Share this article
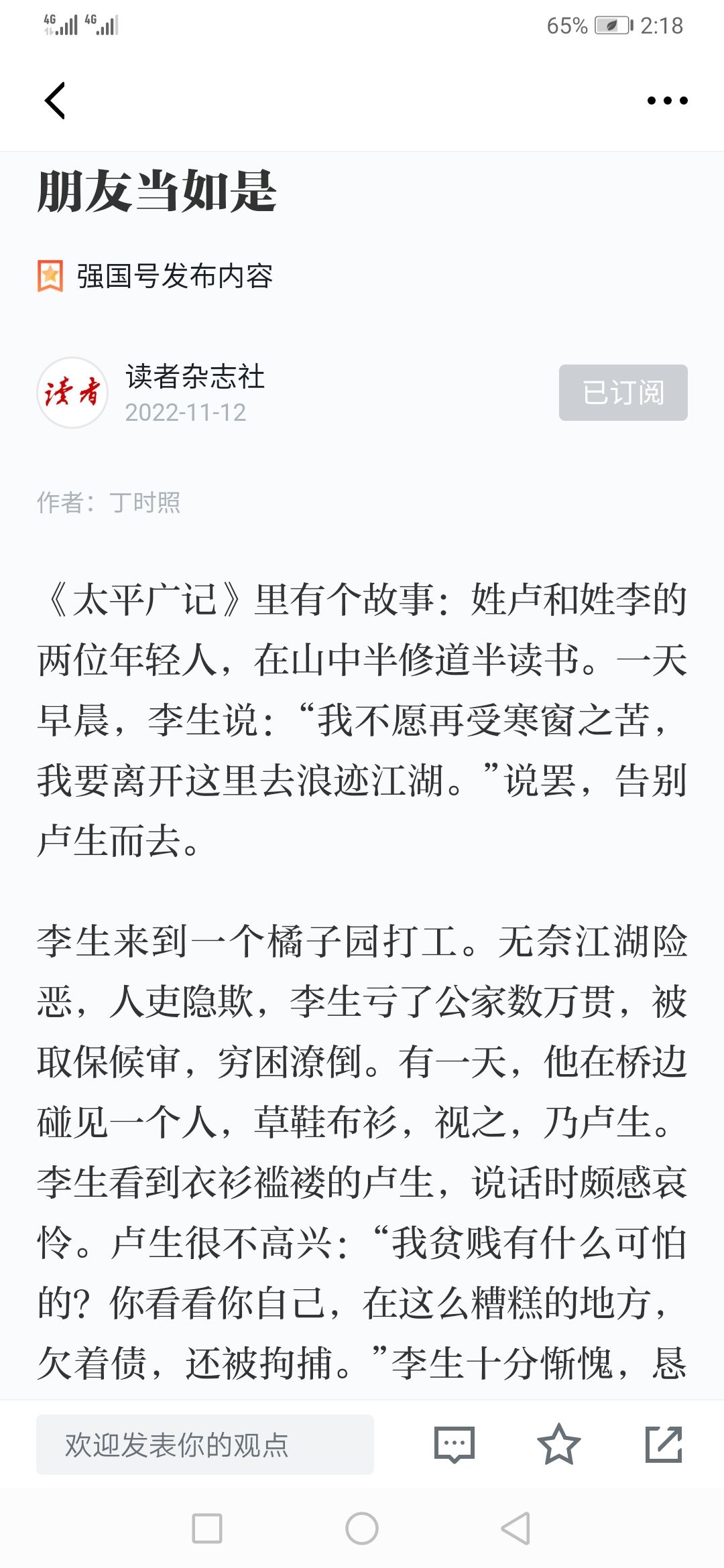The image size is (724, 1568). click(663, 1445)
